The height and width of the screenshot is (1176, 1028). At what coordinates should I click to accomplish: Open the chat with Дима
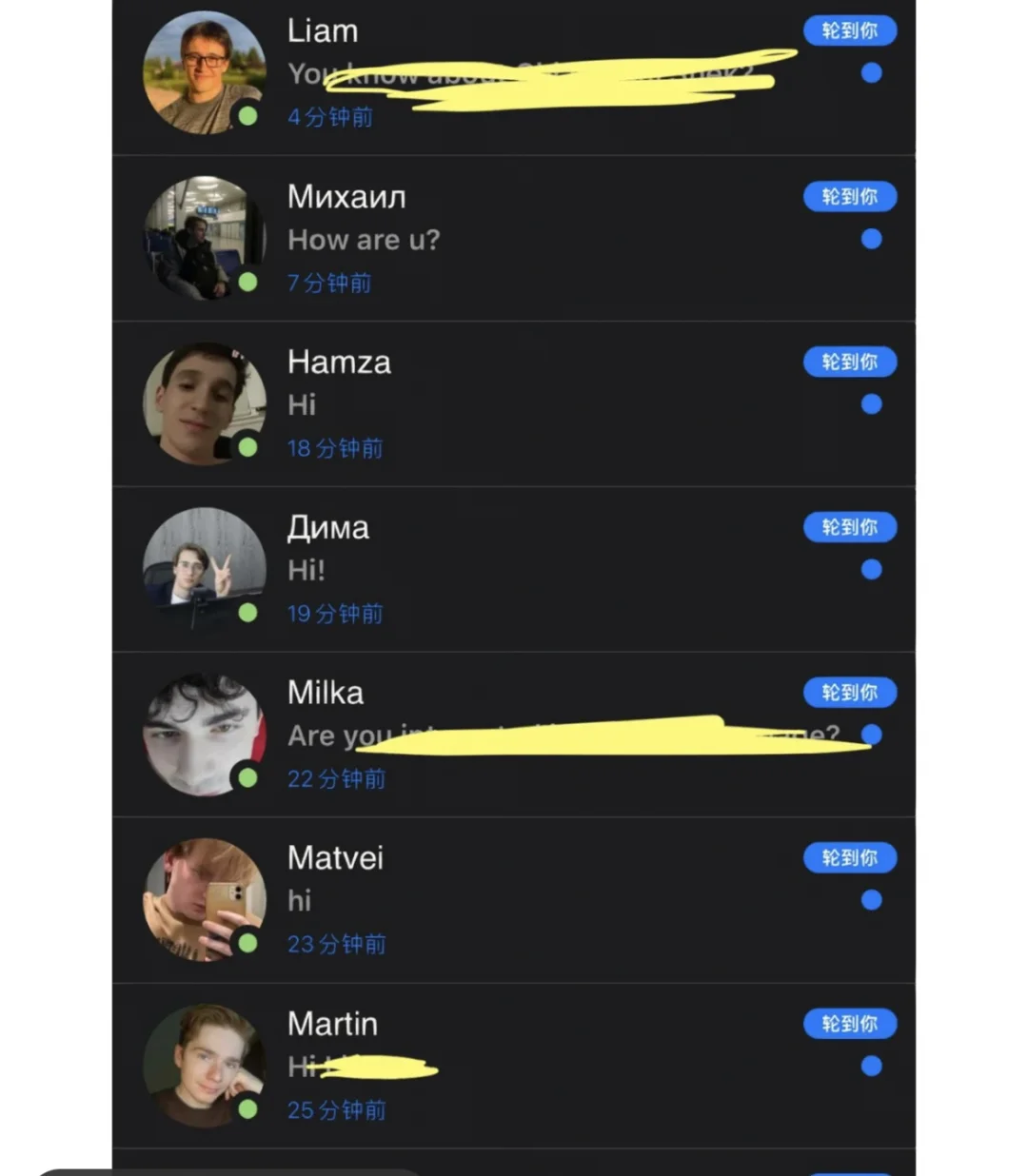pyautogui.click(x=514, y=569)
